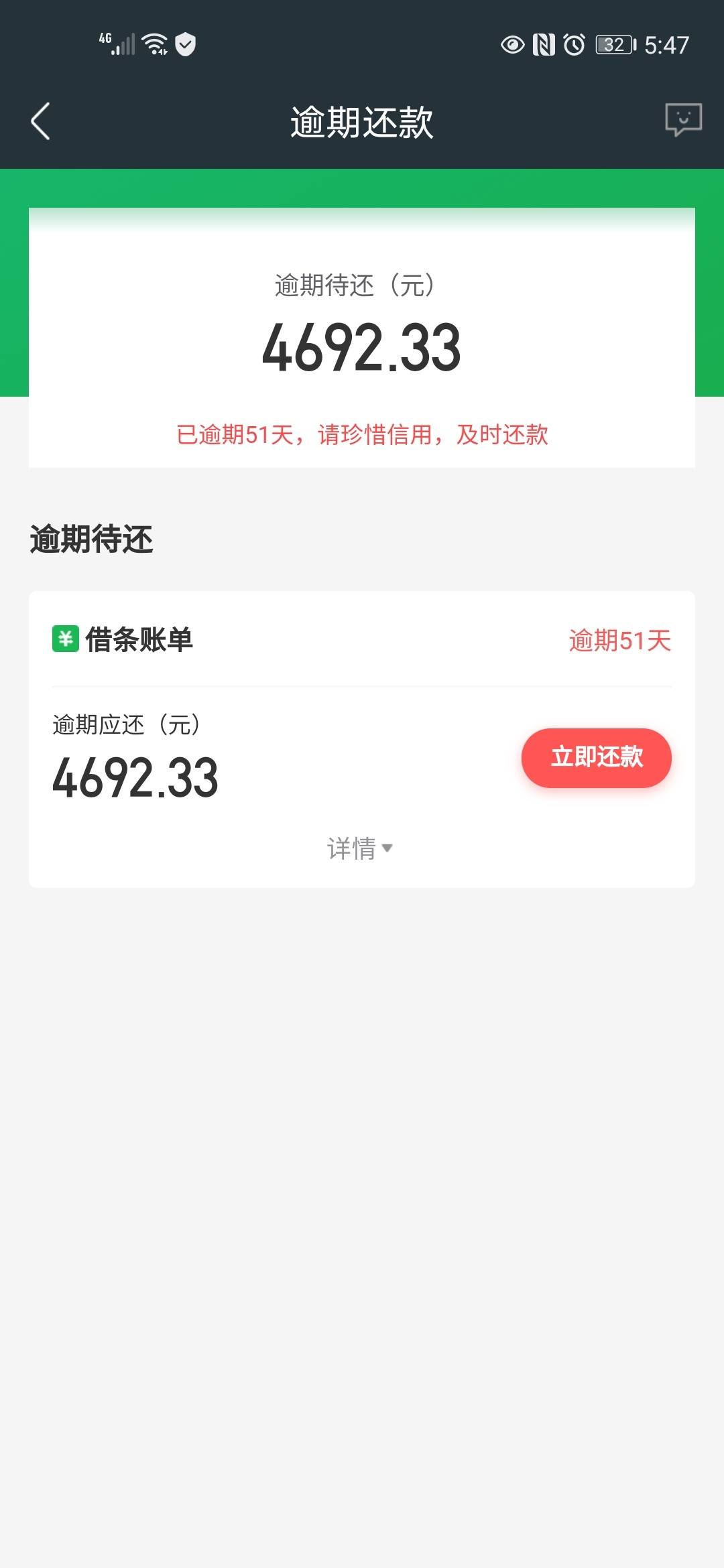724x1568 pixels.
Task: Go back using the header arrow
Action: (x=41, y=121)
